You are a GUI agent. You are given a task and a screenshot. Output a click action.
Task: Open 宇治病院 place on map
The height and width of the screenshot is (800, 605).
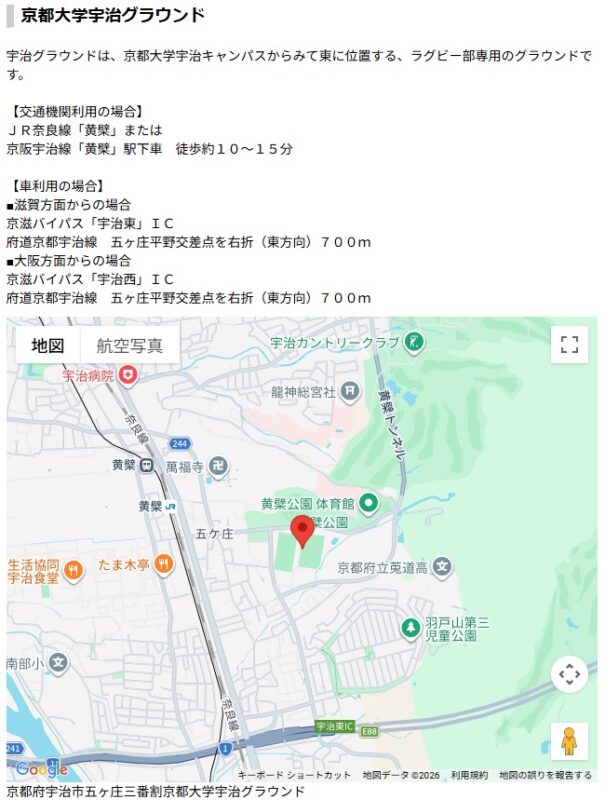(x=128, y=375)
